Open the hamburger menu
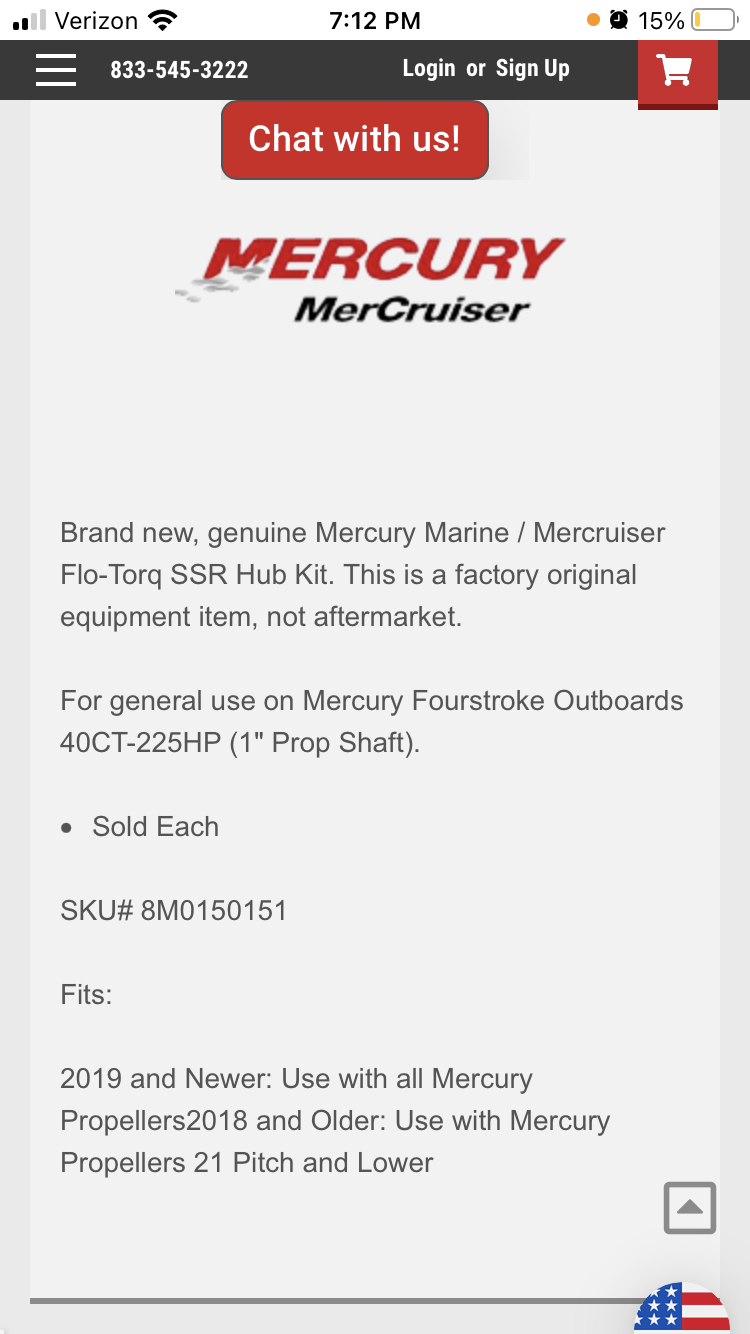Viewport: 750px width, 1334px height. point(56,69)
